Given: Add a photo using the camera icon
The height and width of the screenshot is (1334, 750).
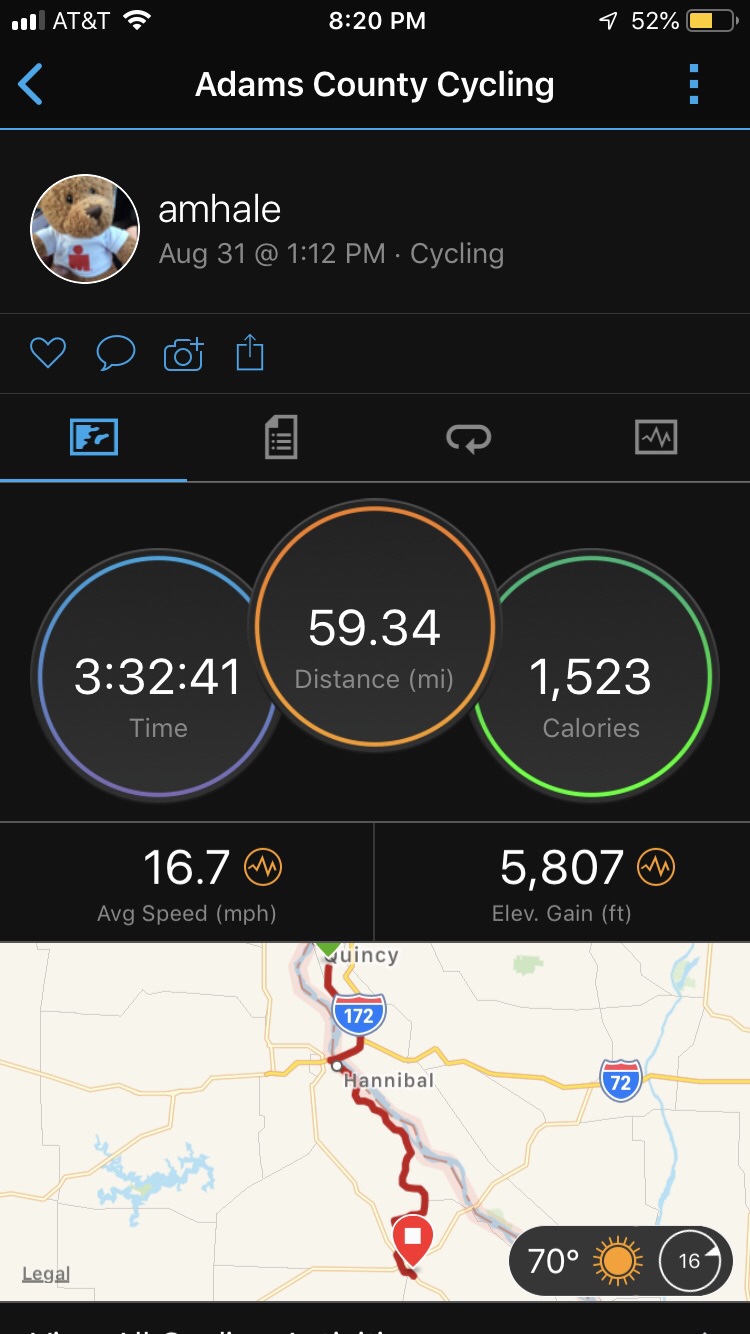Looking at the screenshot, I should coord(183,354).
